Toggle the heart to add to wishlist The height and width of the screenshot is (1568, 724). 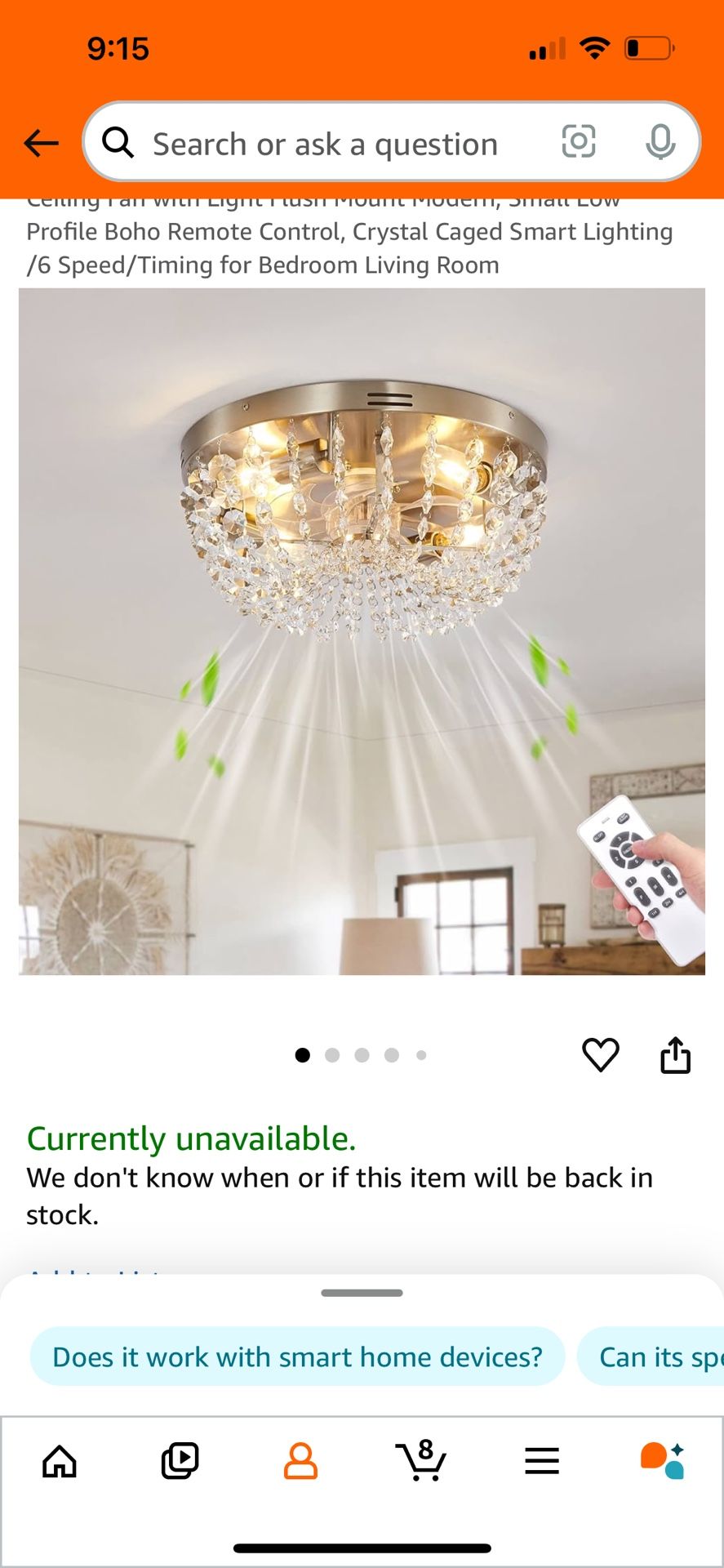(601, 1054)
